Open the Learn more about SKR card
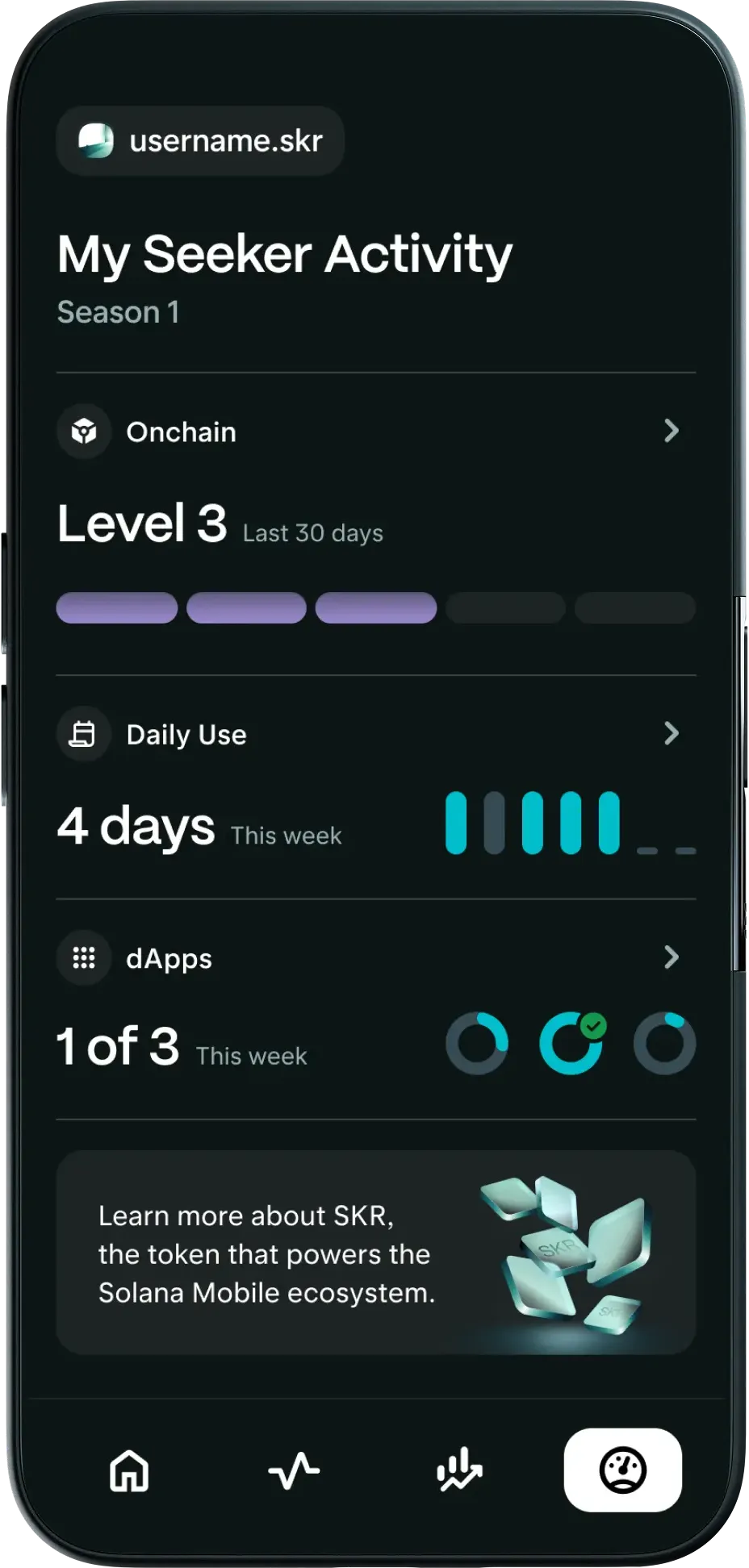Viewport: 749px width, 1568px height. 375,1253
